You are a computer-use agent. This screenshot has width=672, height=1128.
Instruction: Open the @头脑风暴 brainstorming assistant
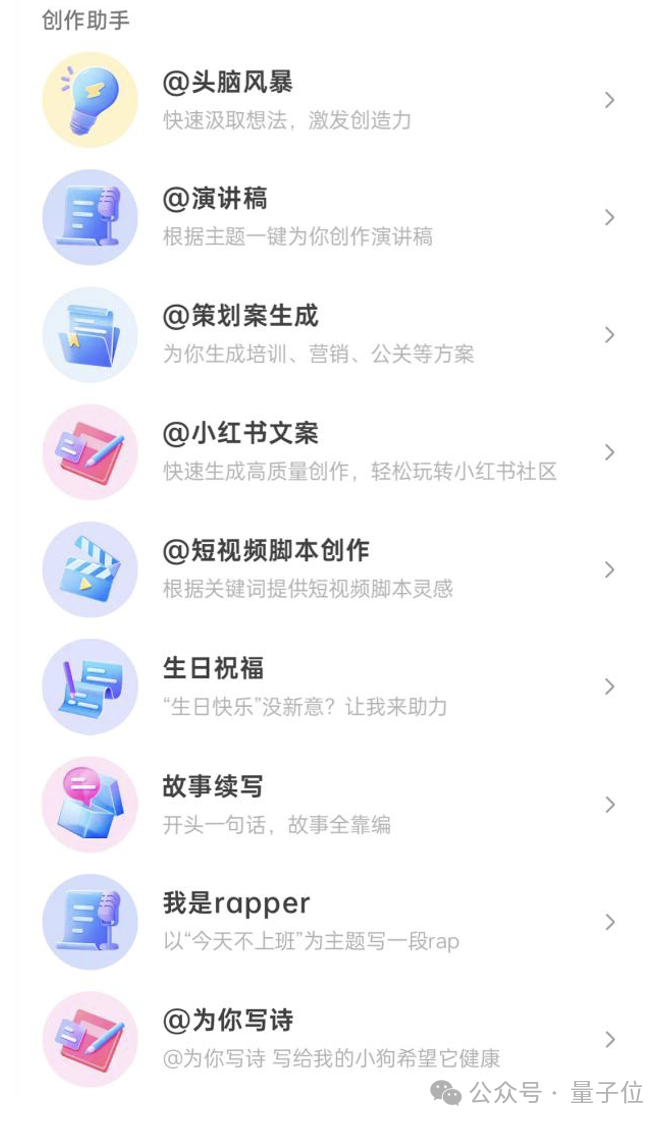tap(228, 83)
